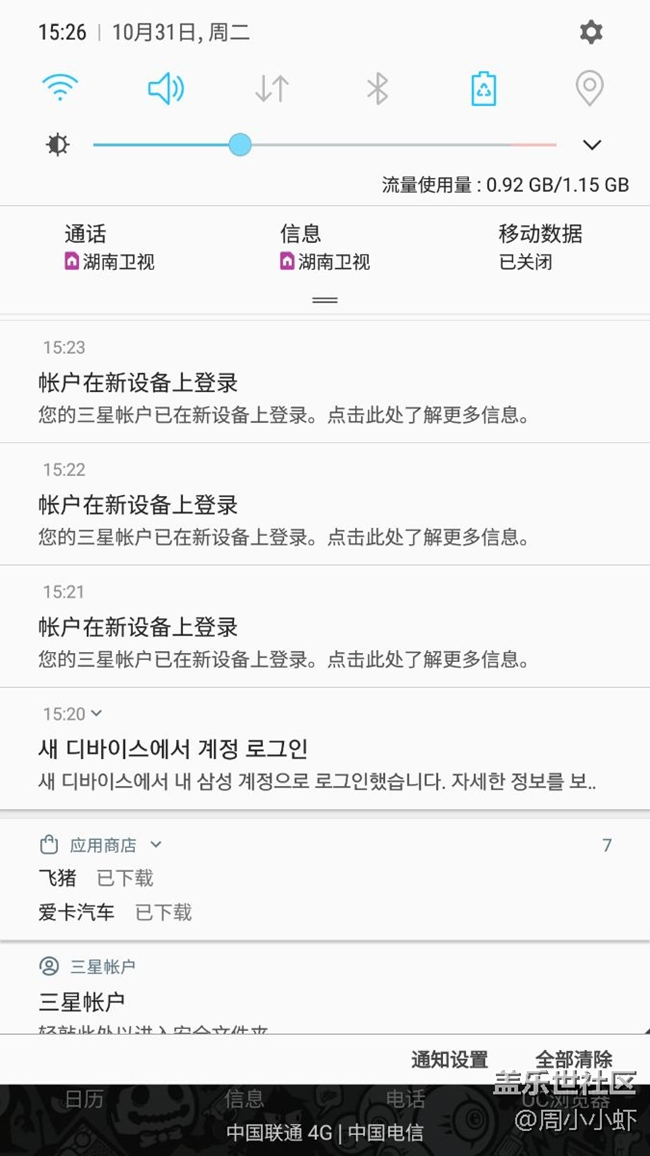Open settings via the gear icon
Image resolution: width=650 pixels, height=1156 pixels.
[x=591, y=32]
